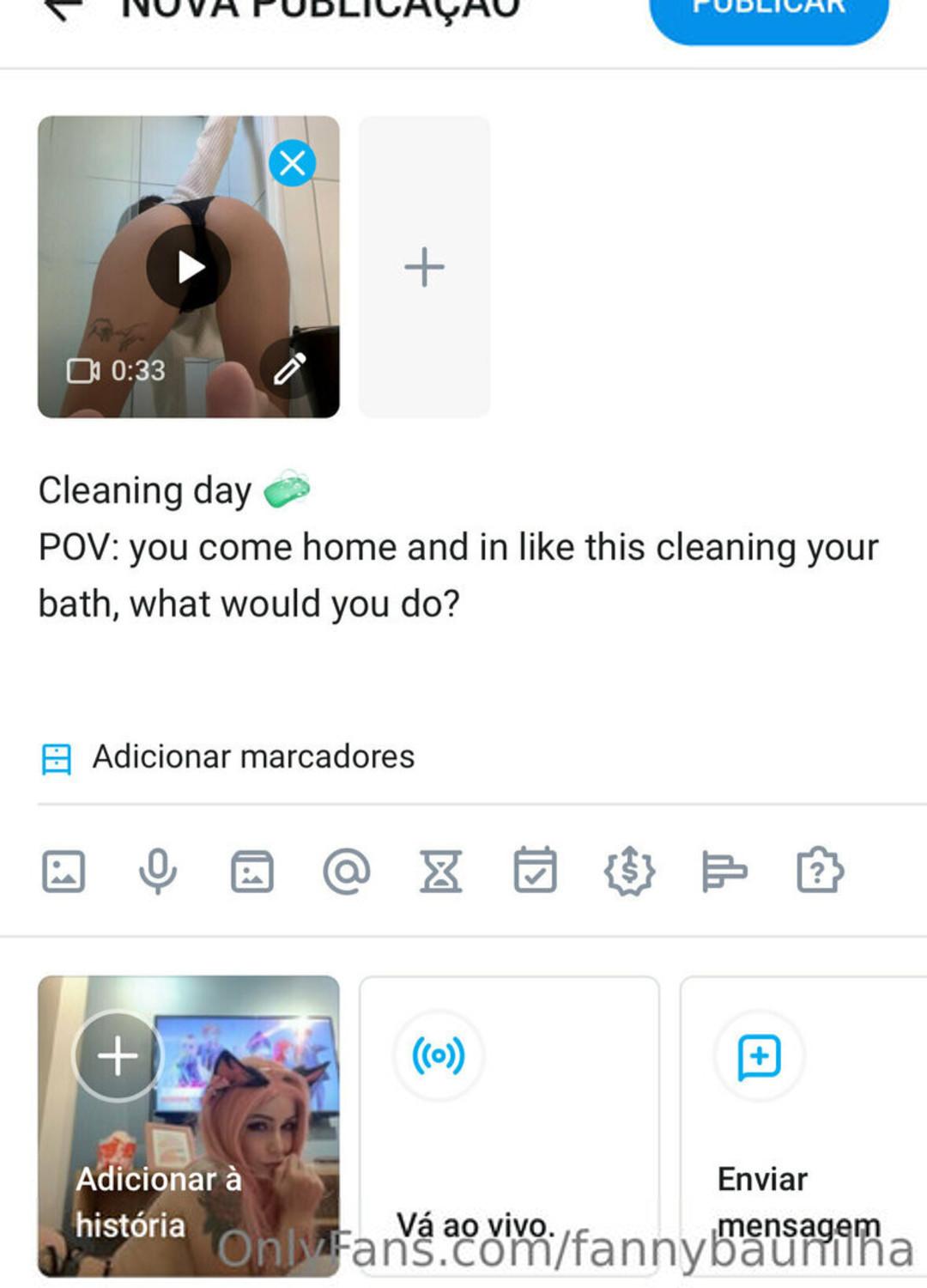Record audio with the microphone icon
The image size is (927, 1288).
click(158, 872)
